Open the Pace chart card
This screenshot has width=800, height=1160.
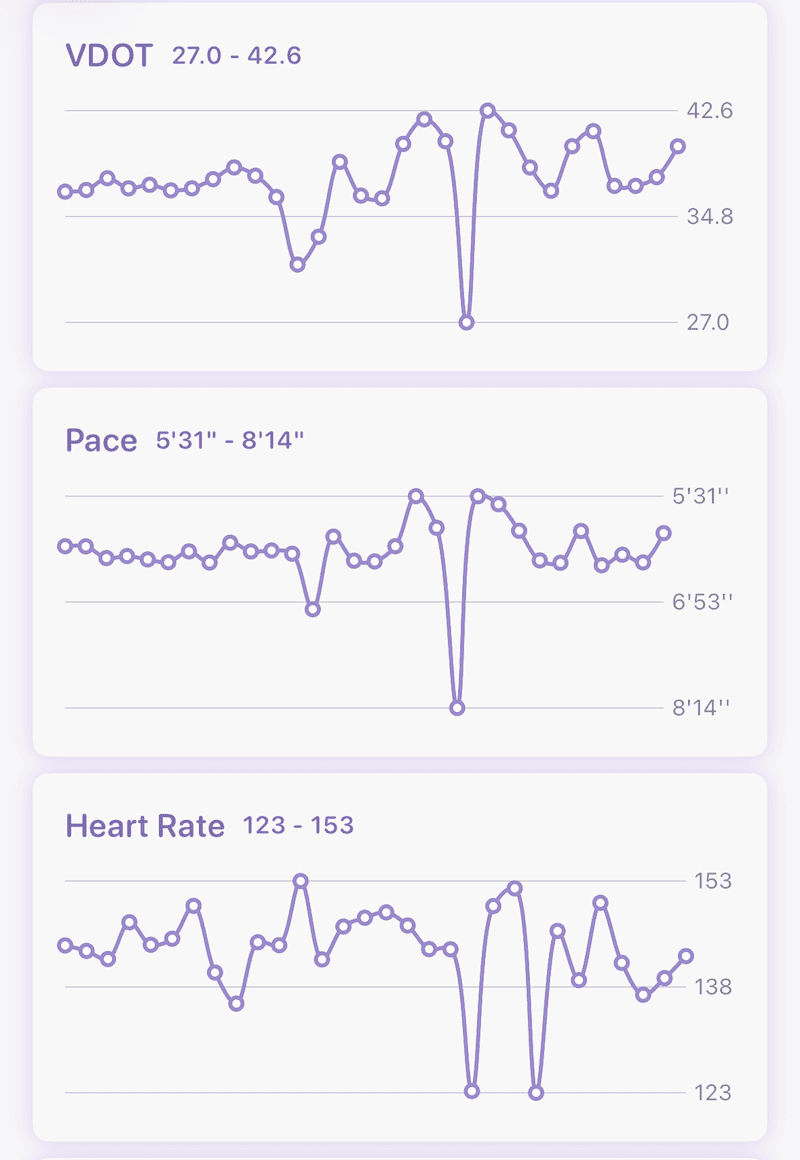(400, 572)
